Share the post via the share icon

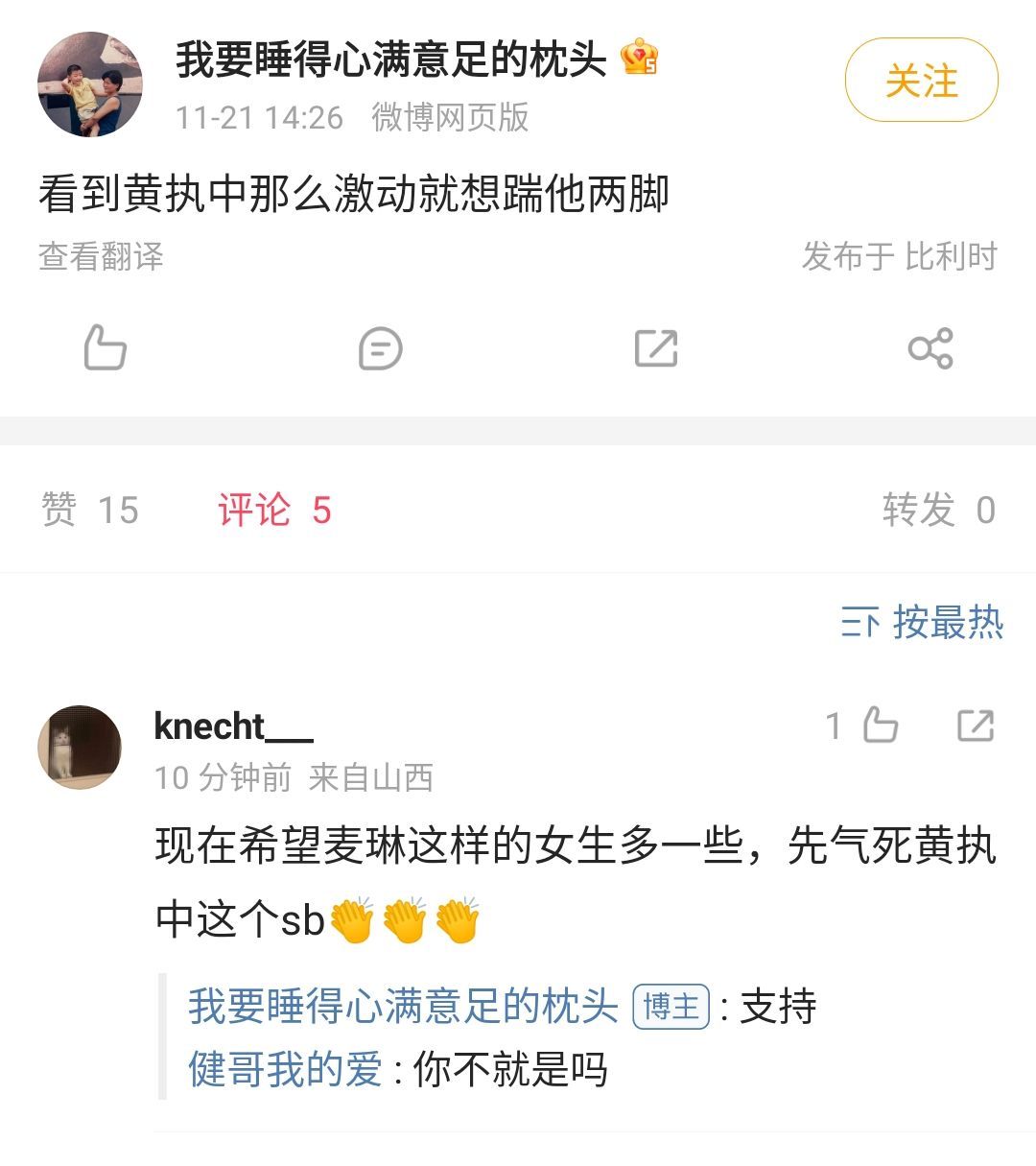930,348
